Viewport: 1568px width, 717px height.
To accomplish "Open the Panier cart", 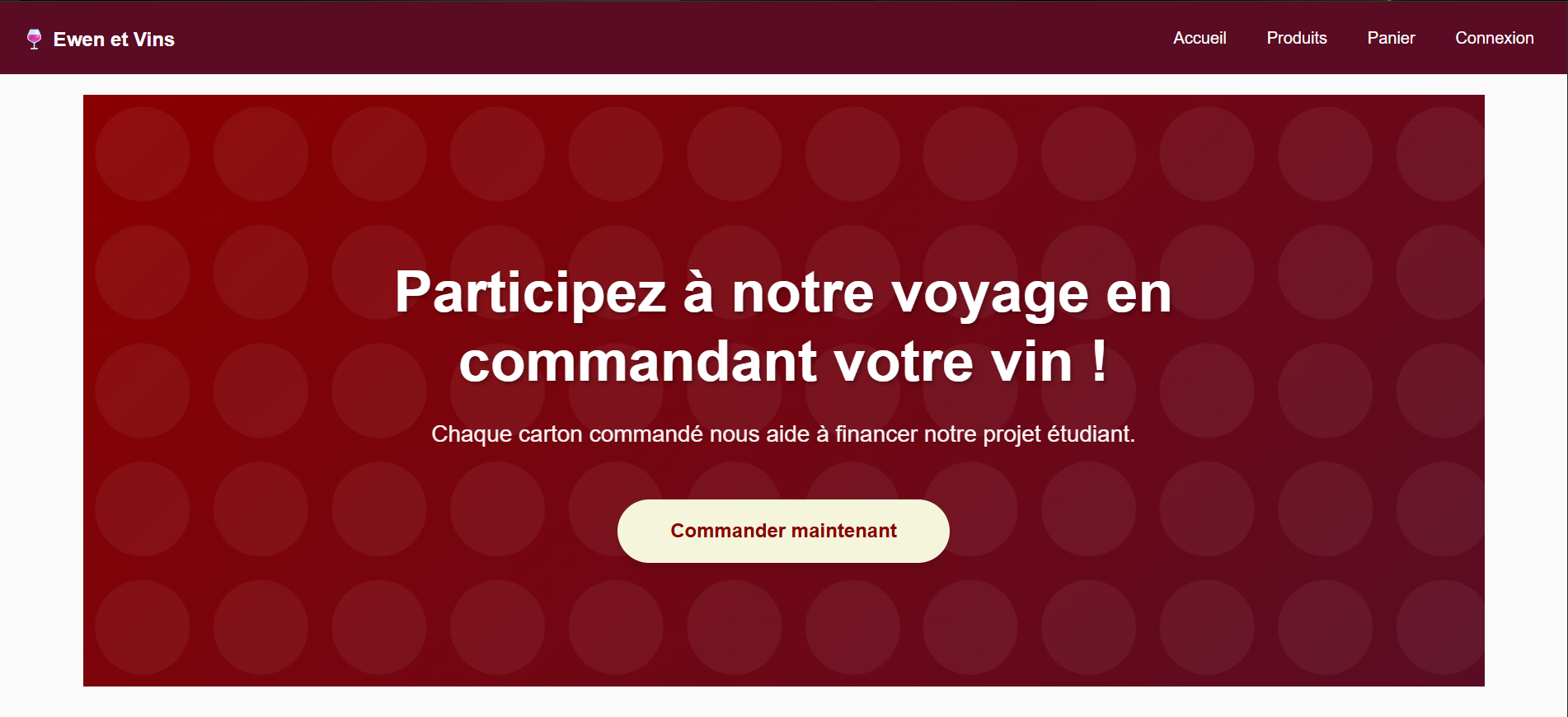I will [1391, 38].
